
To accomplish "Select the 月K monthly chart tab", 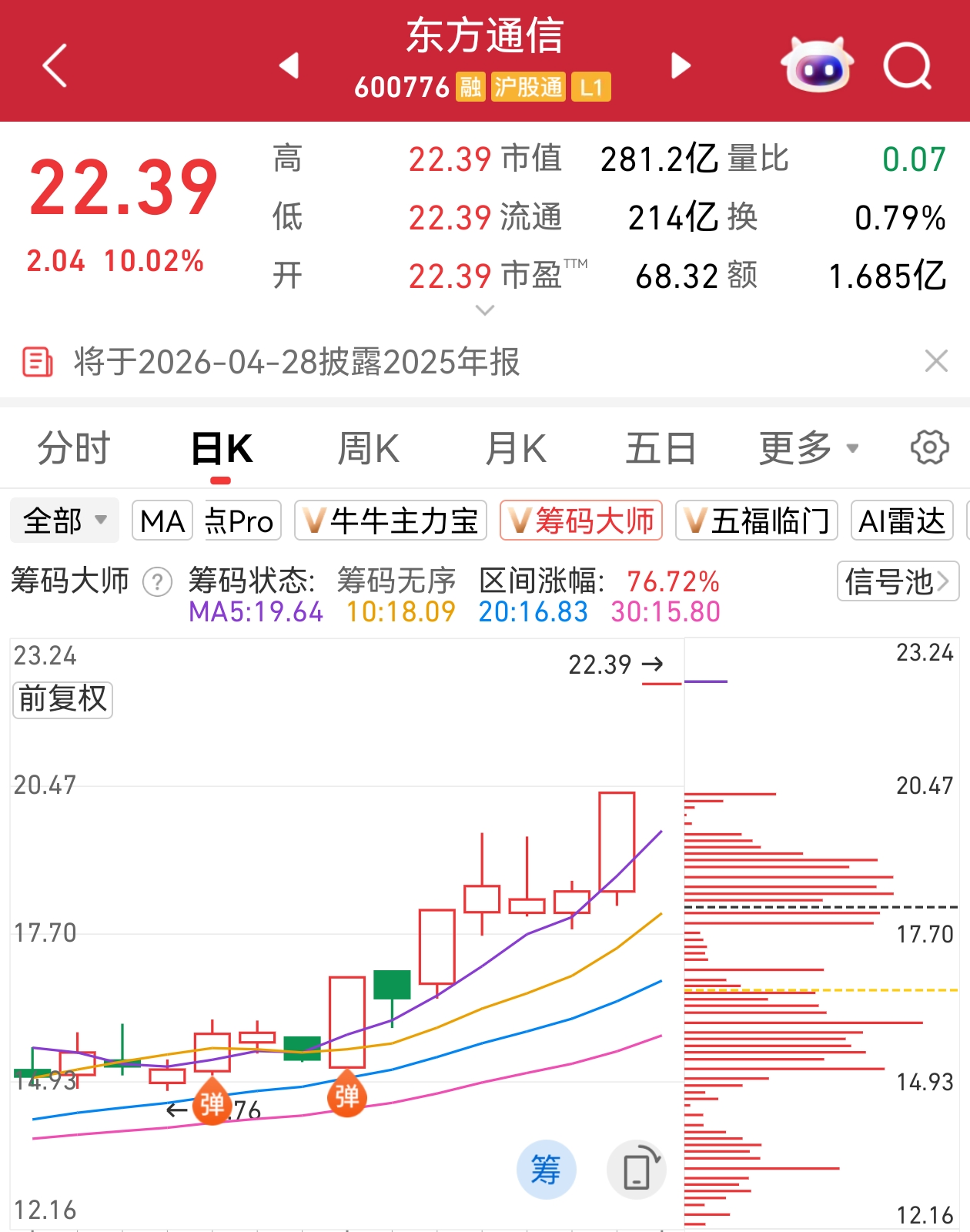I will tap(515, 448).
